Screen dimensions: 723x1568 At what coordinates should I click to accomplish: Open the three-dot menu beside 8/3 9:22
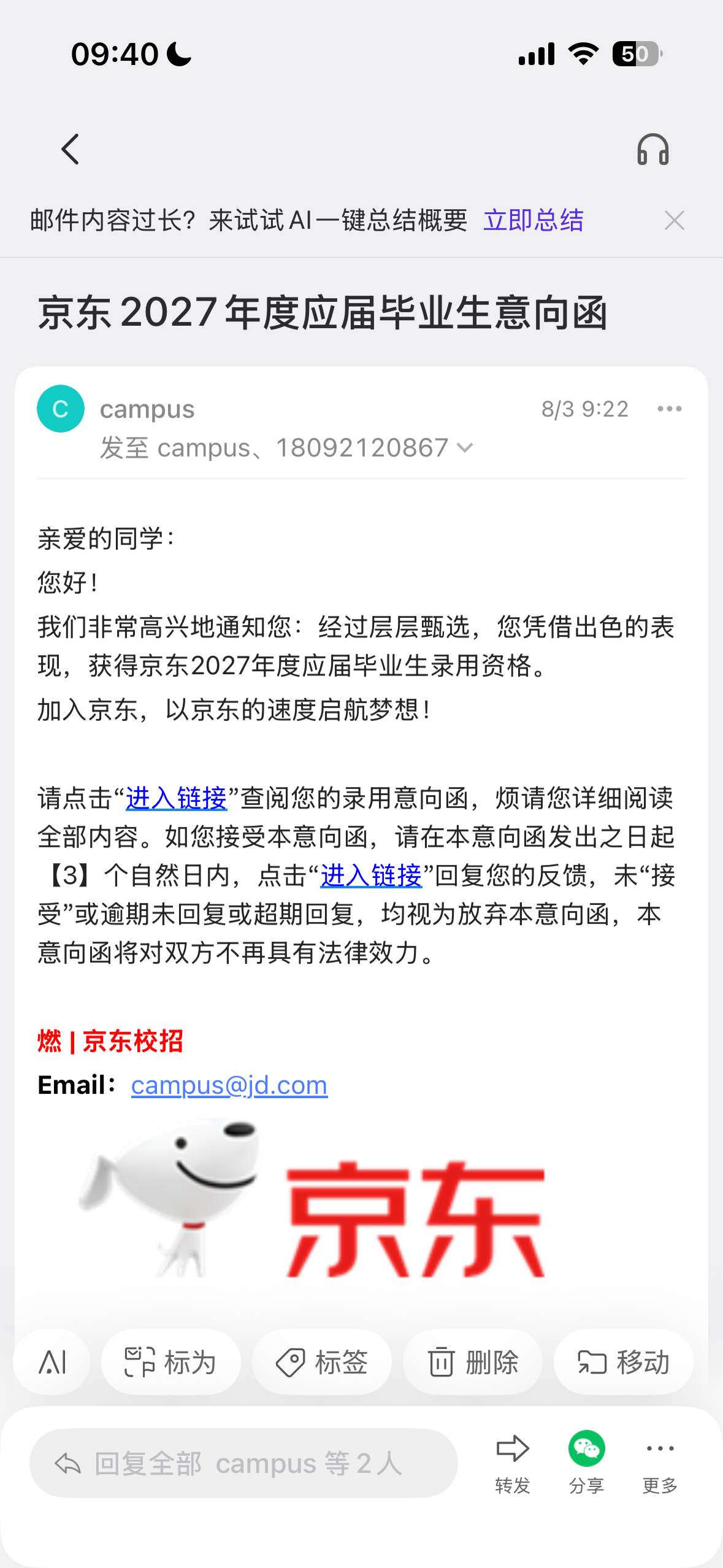tap(669, 409)
